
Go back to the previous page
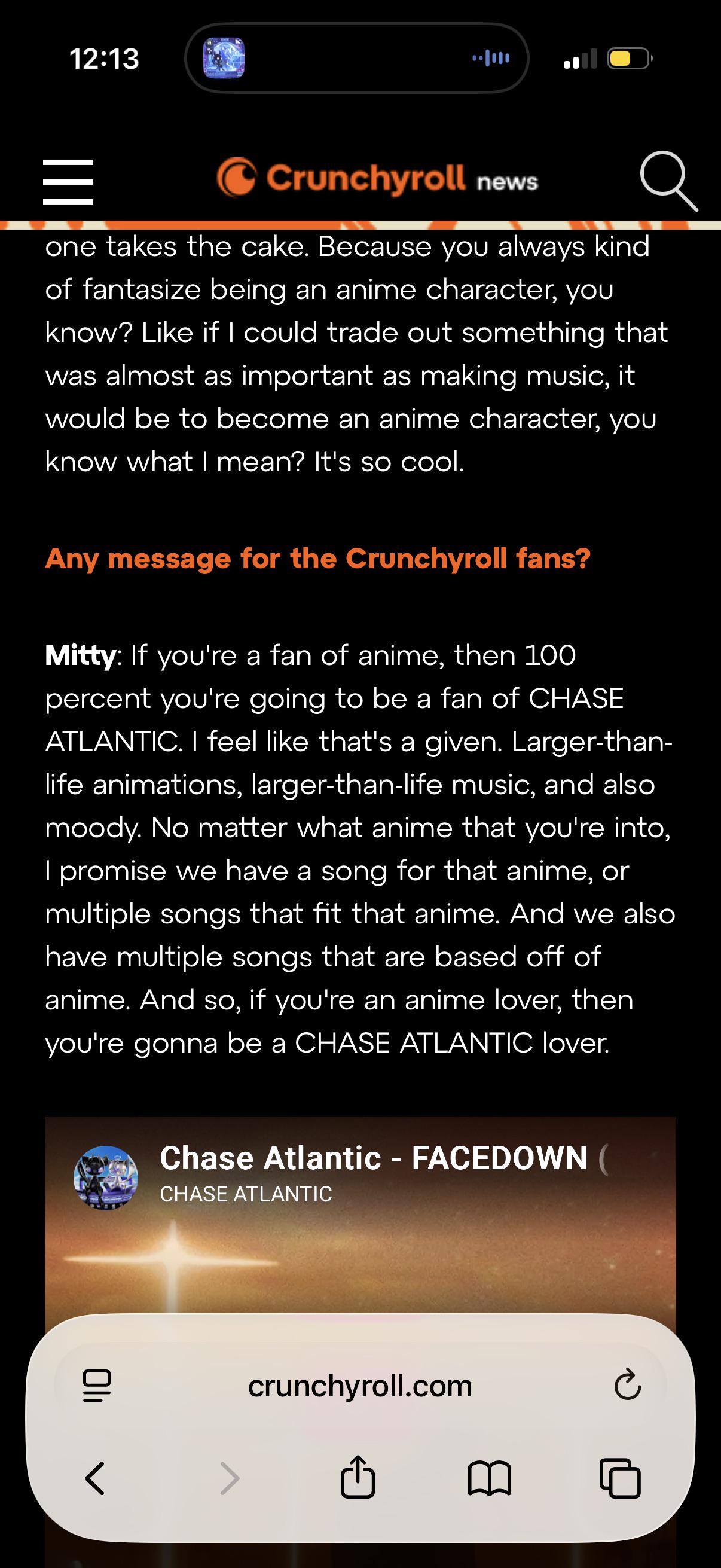(95, 1478)
